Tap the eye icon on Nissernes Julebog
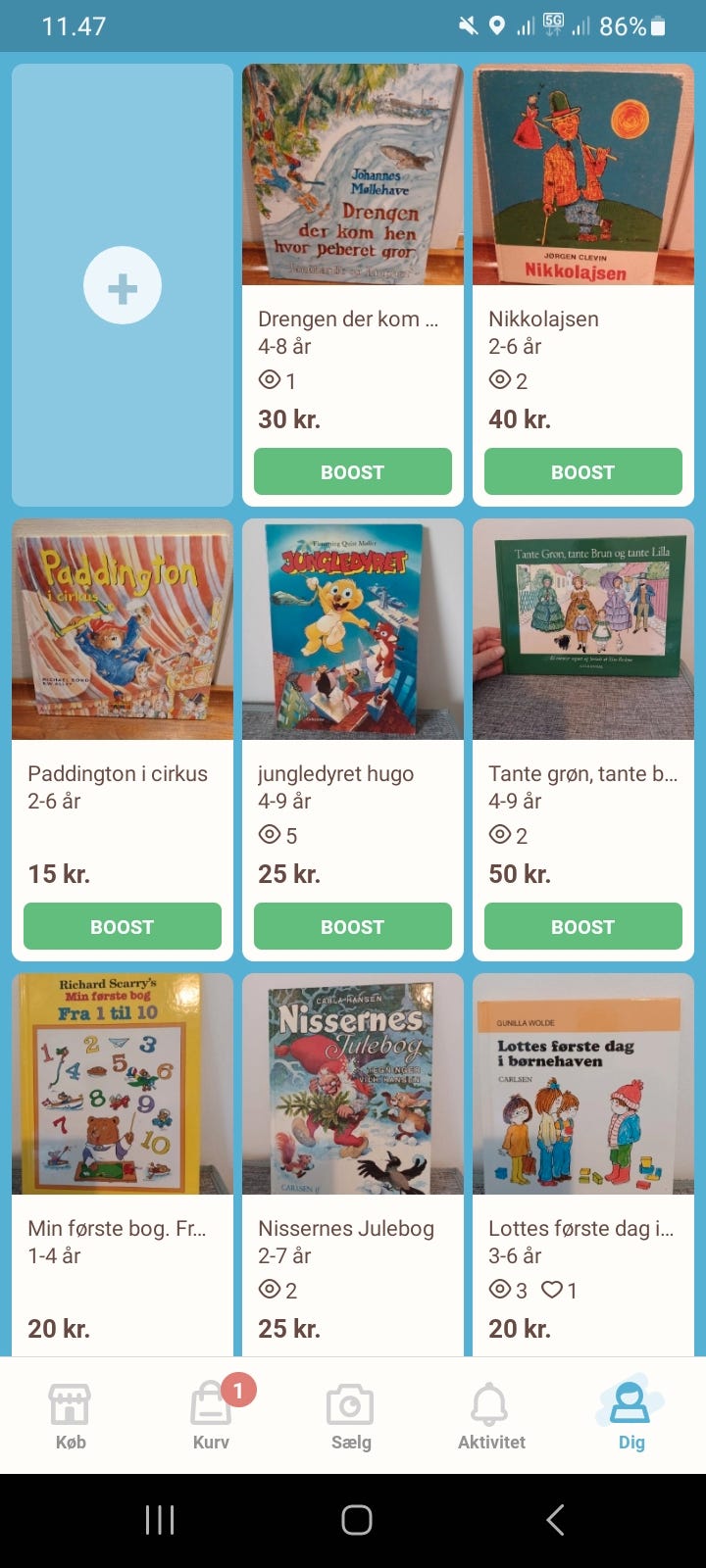The image size is (706, 1568). 268,1291
